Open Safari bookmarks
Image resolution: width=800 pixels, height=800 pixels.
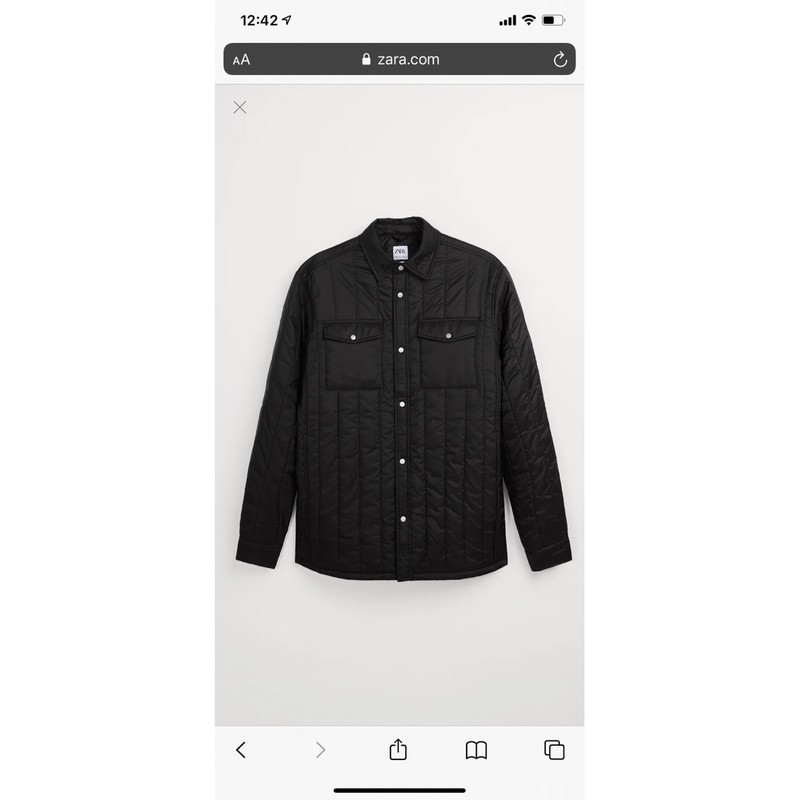[476, 749]
